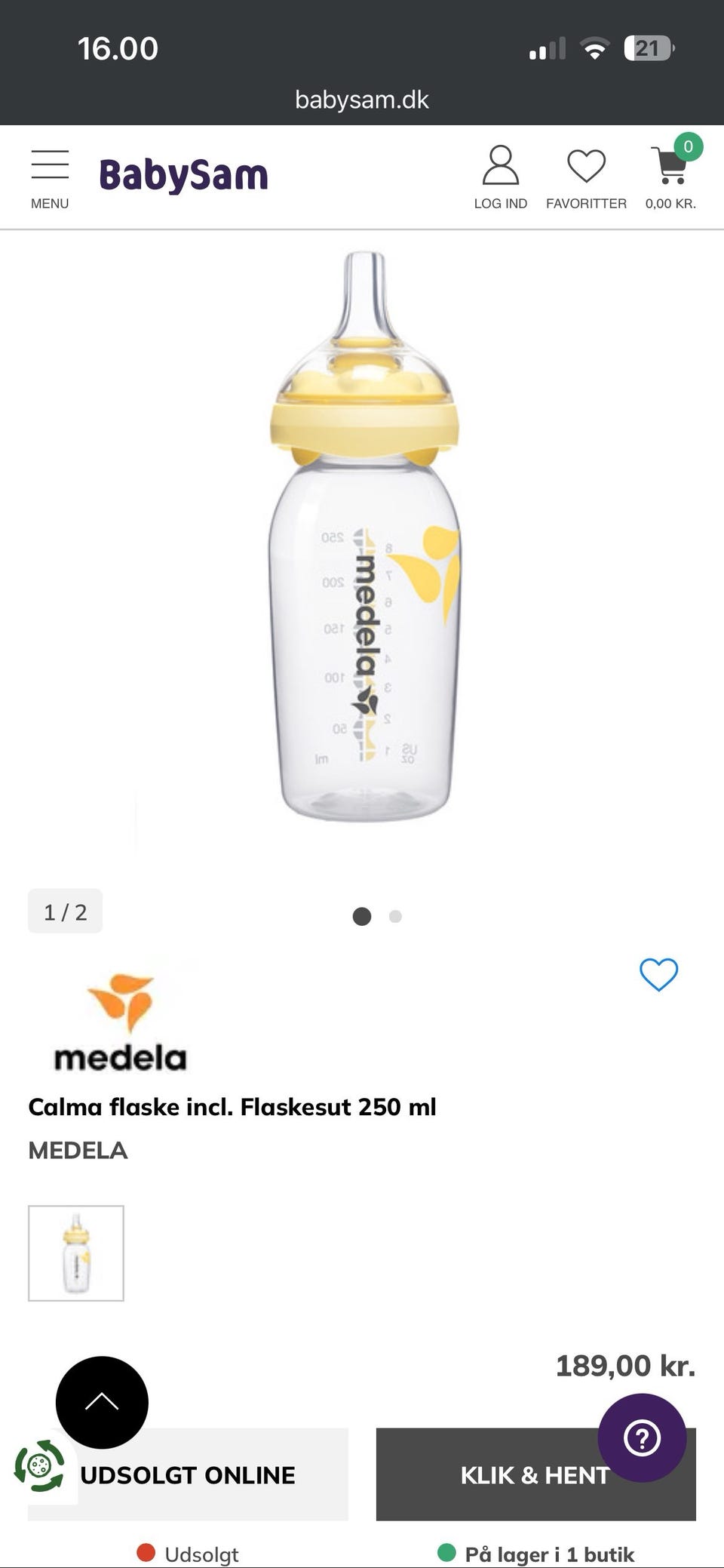Open the help question mark bubble

(642, 1437)
